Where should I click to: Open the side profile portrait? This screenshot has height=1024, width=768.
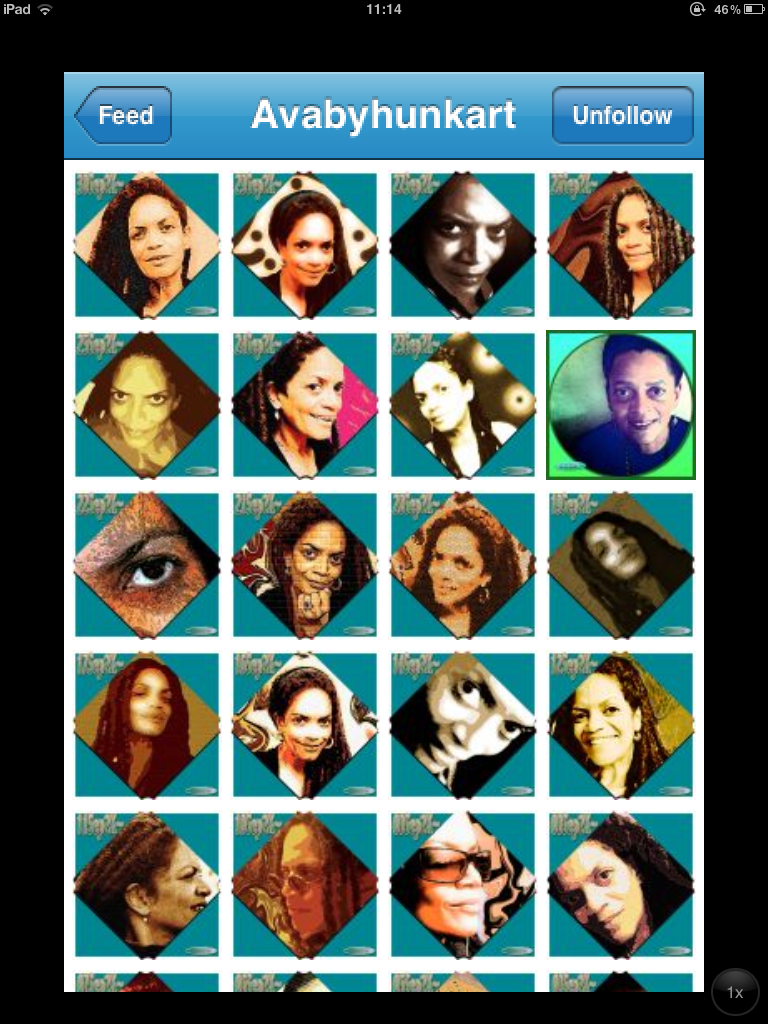tap(147, 885)
